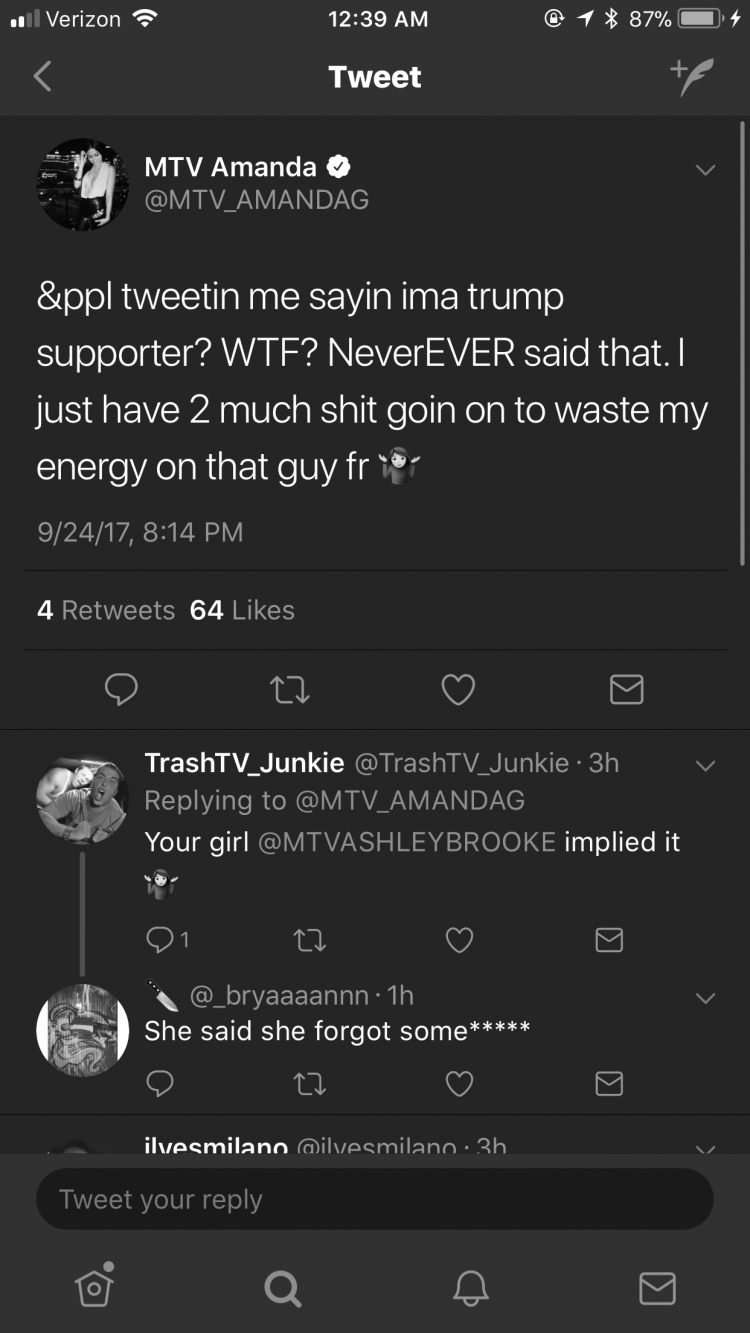Retweet MTV Amanda's tweet
Screen dimensions: 750x1333
point(290,689)
